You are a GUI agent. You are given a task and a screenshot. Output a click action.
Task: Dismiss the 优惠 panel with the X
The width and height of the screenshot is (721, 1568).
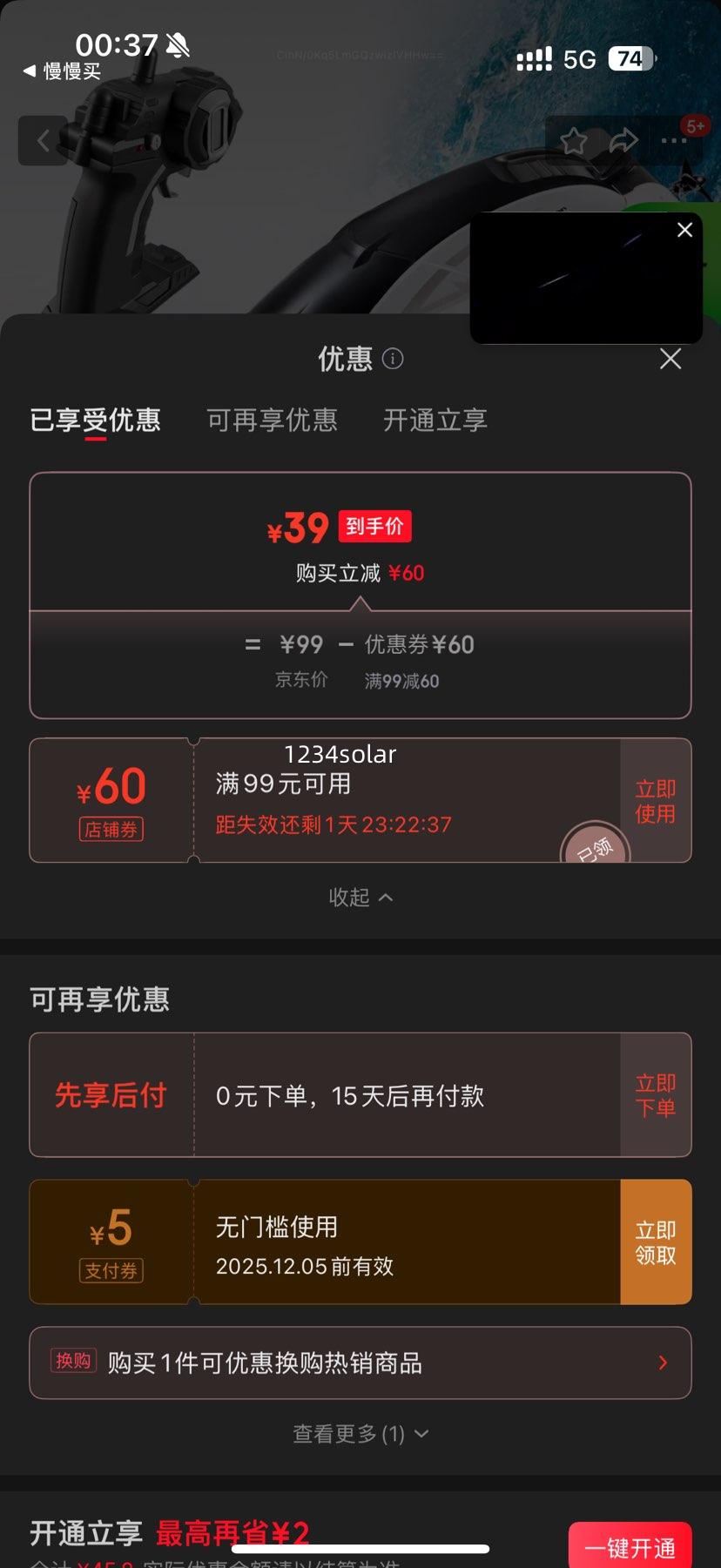click(670, 359)
